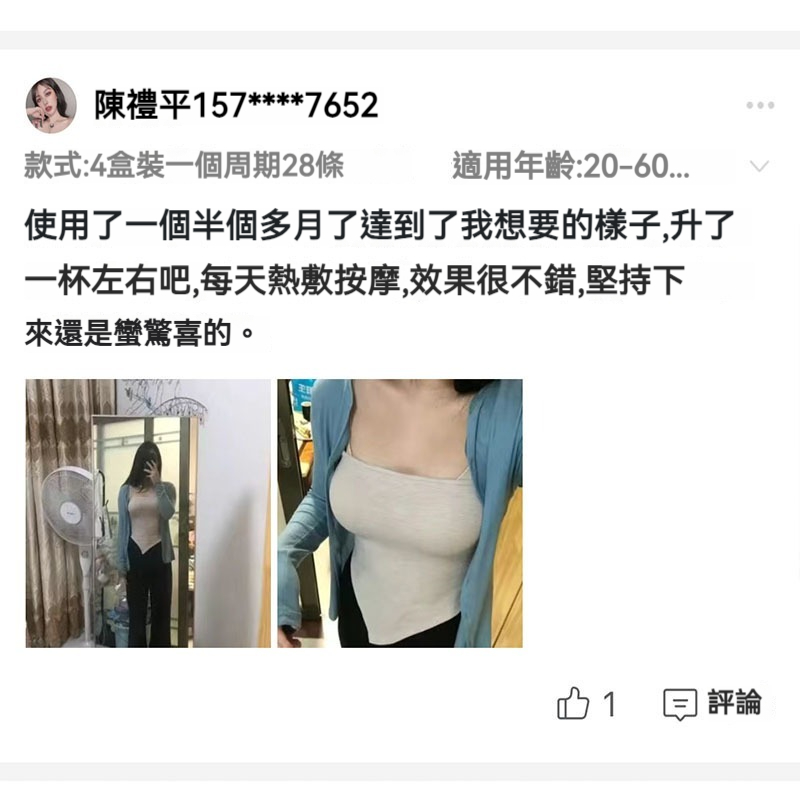Open the mirror selfie review photo
Screen dimensions: 800x800
(148, 513)
